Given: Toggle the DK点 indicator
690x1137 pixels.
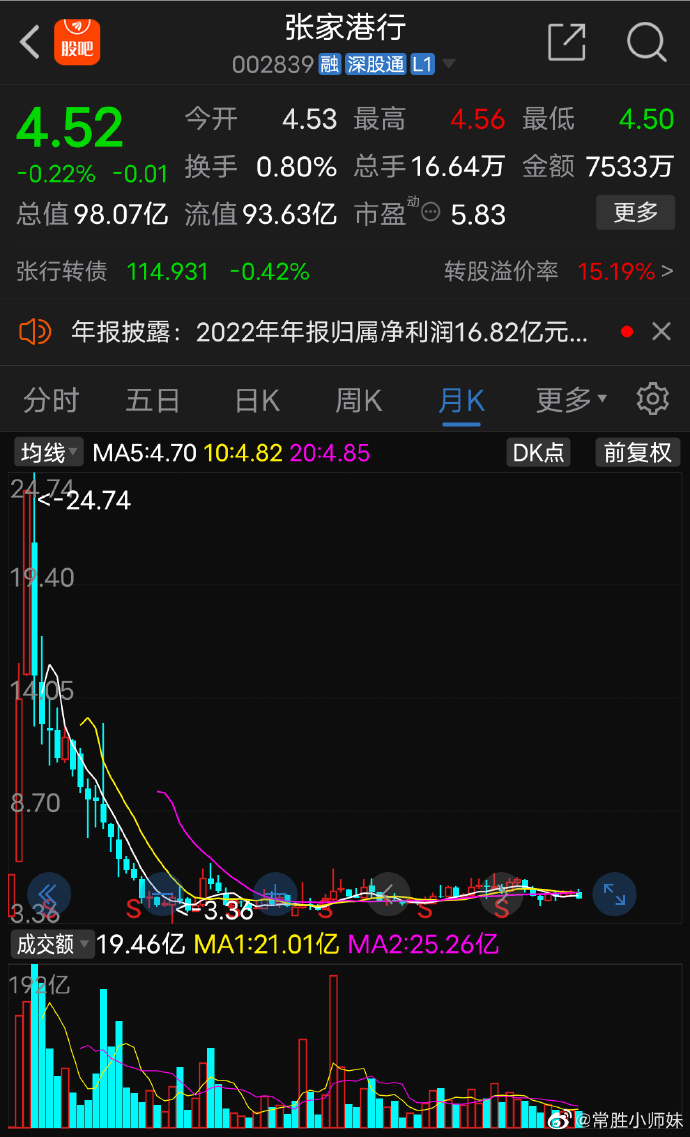Looking at the screenshot, I should (x=538, y=453).
